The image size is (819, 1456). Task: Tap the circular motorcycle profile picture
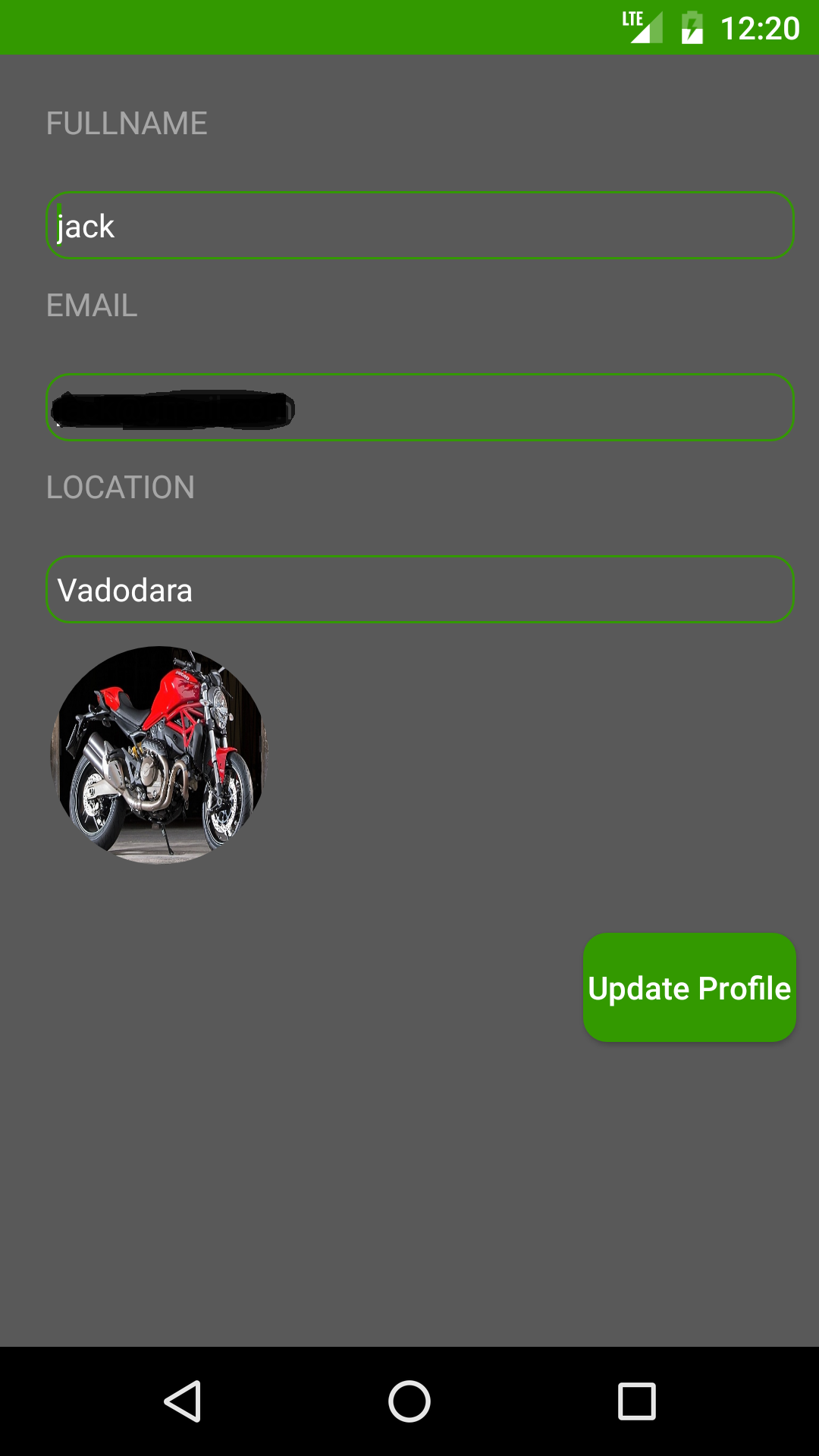click(x=159, y=755)
